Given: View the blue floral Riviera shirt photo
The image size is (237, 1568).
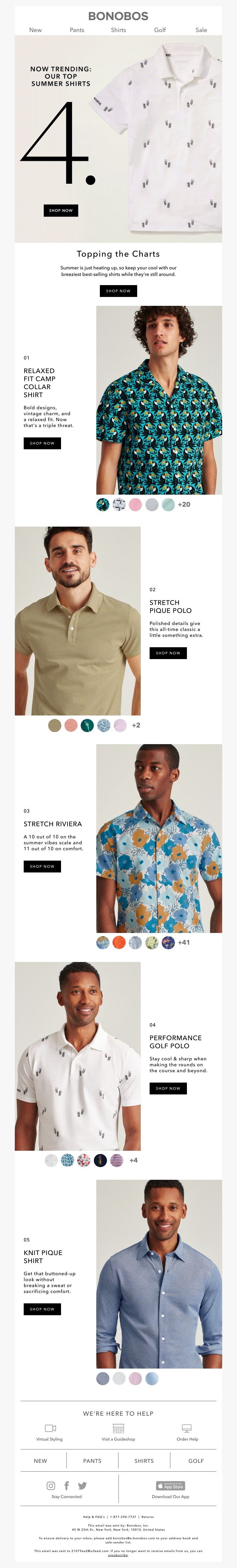Looking at the screenshot, I should point(159,838).
